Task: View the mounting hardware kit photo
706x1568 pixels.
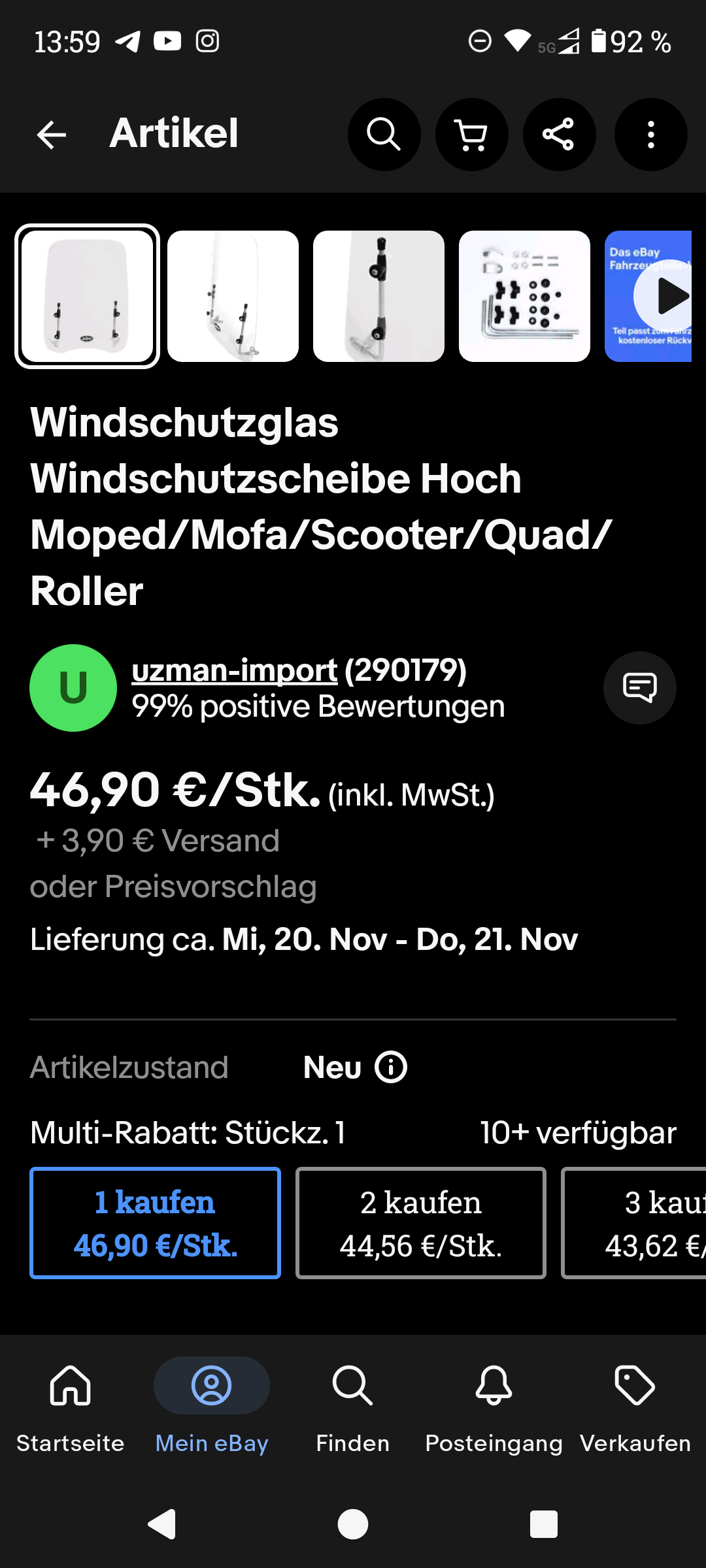Action: click(x=524, y=296)
